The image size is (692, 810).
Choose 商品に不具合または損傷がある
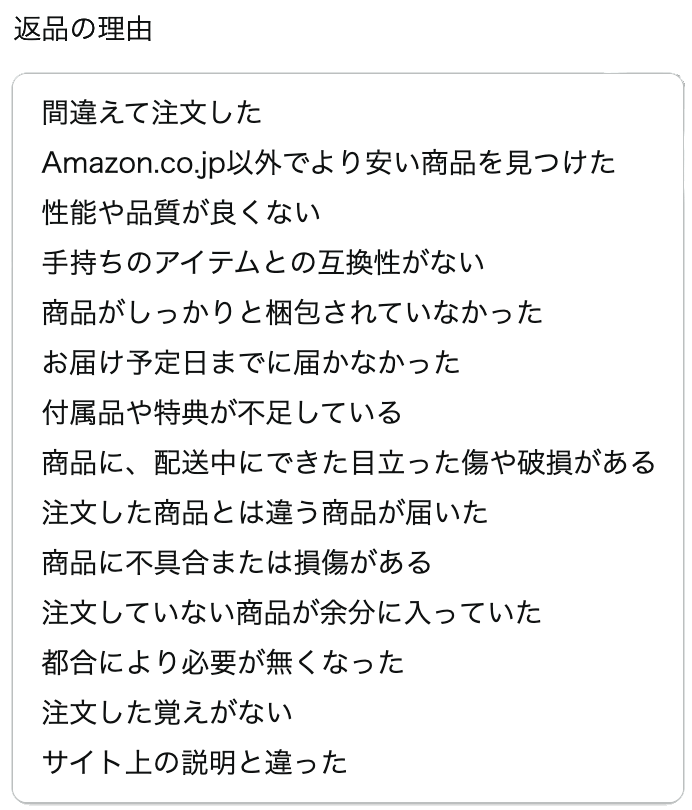(x=237, y=562)
